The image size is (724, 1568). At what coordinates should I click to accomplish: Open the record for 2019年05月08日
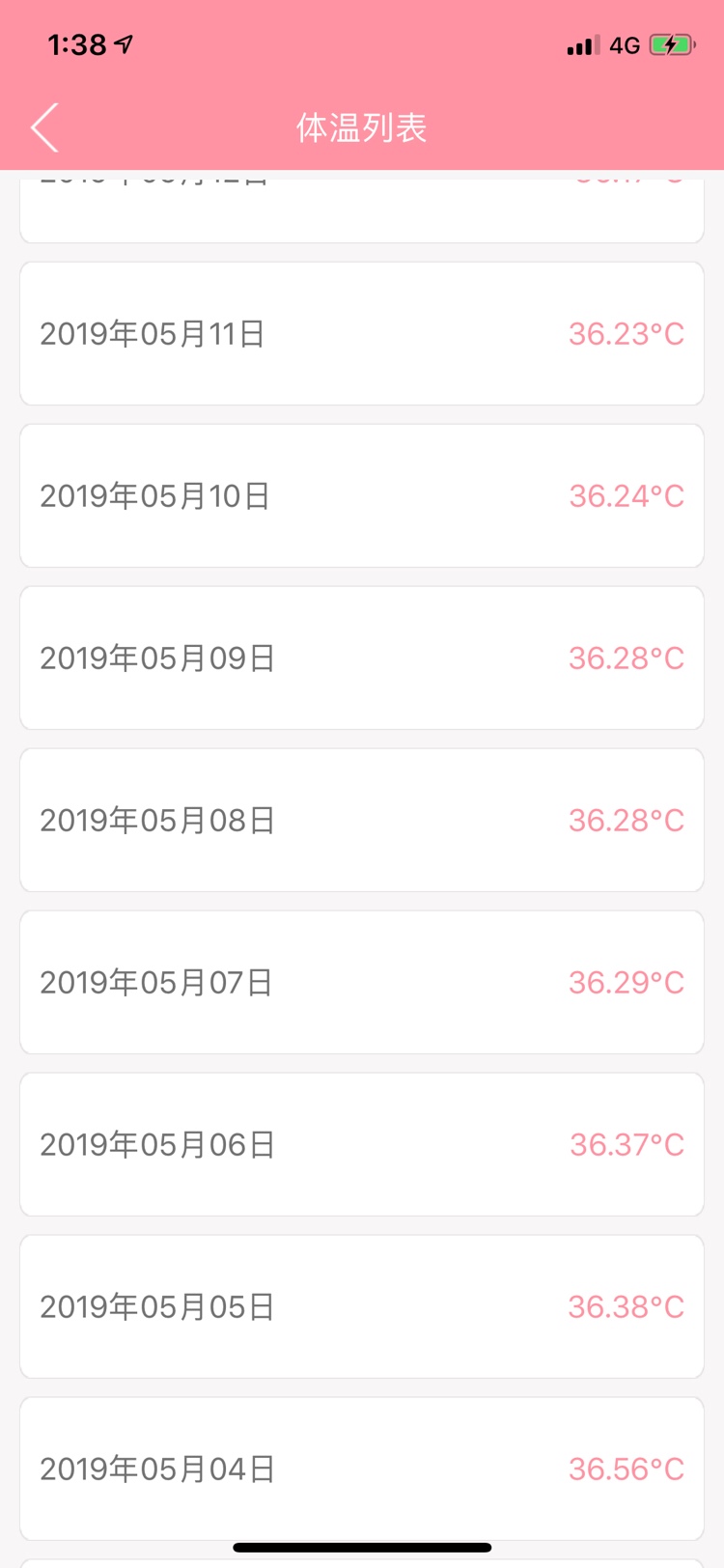point(361,821)
